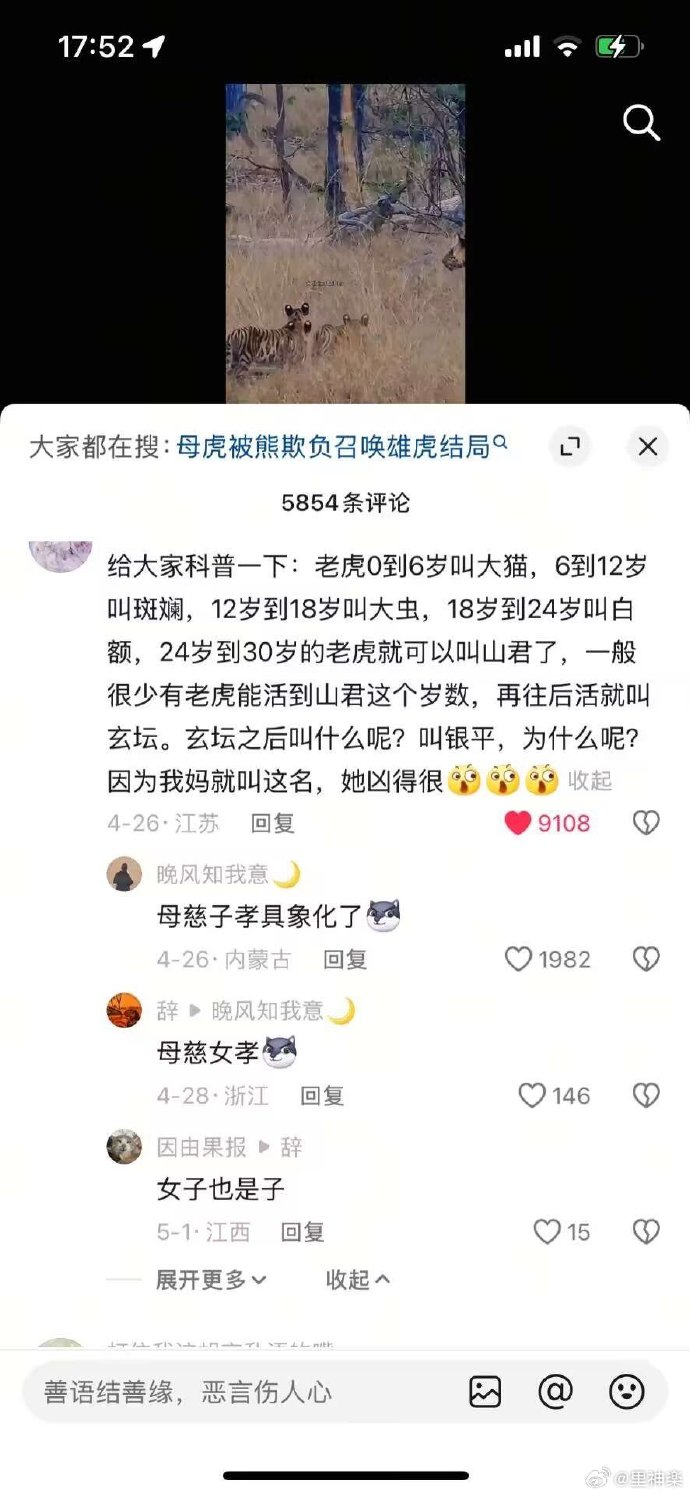Dislike the comment with 9108 likes
The image size is (690, 1494).
pyautogui.click(x=646, y=823)
